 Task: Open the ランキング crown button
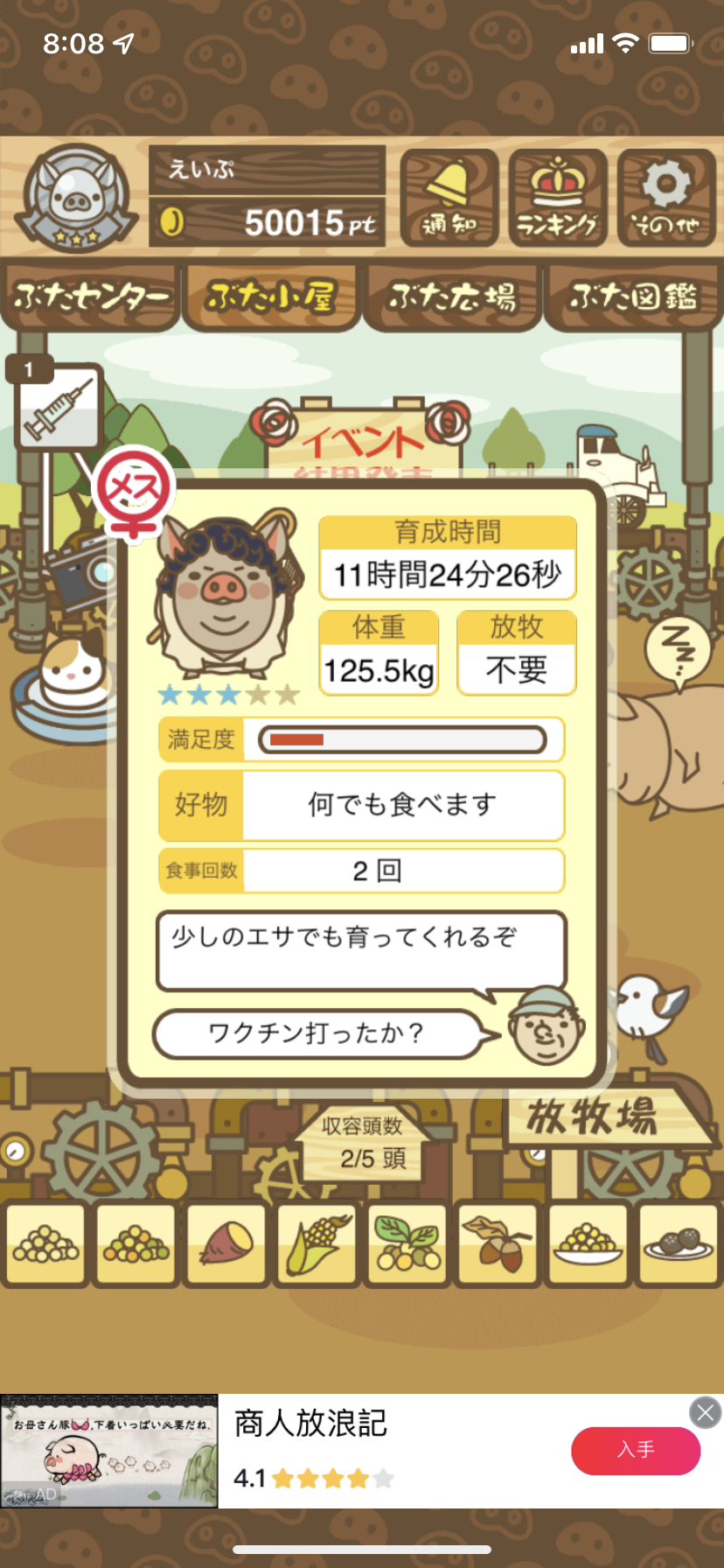558,198
